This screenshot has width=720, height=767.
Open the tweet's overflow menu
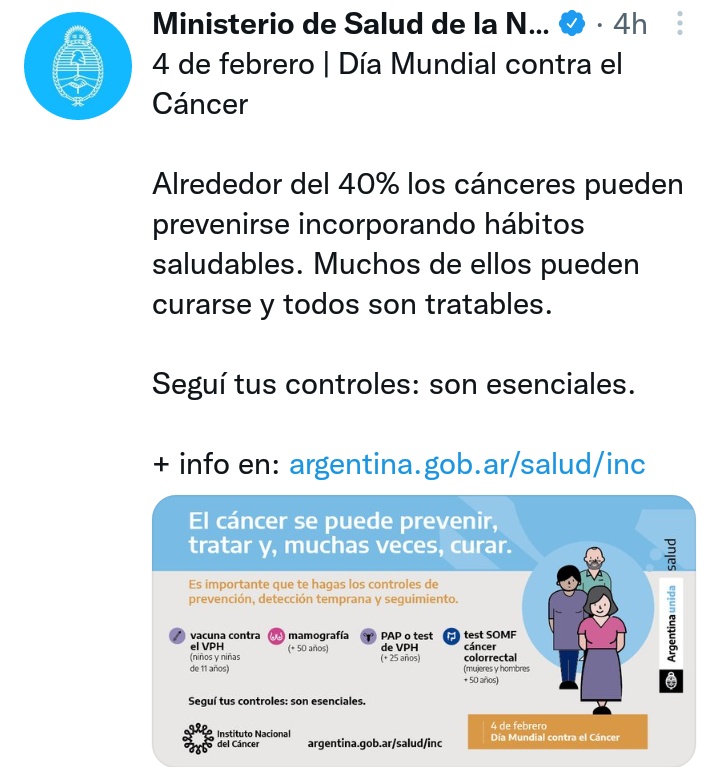point(680,23)
